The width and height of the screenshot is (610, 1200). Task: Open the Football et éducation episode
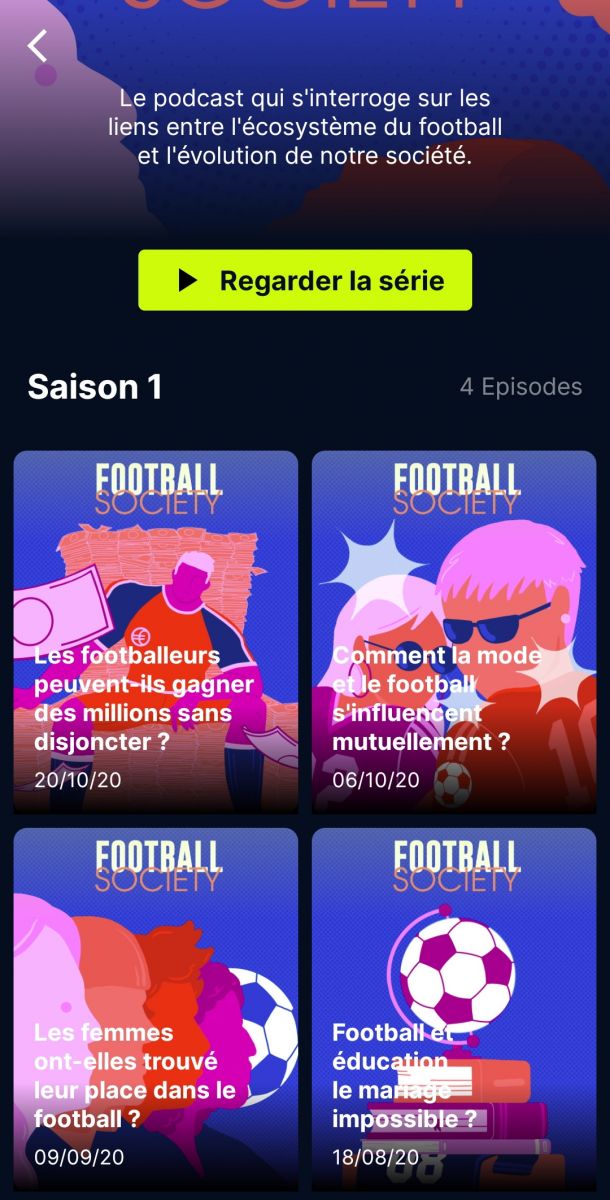[454, 1008]
